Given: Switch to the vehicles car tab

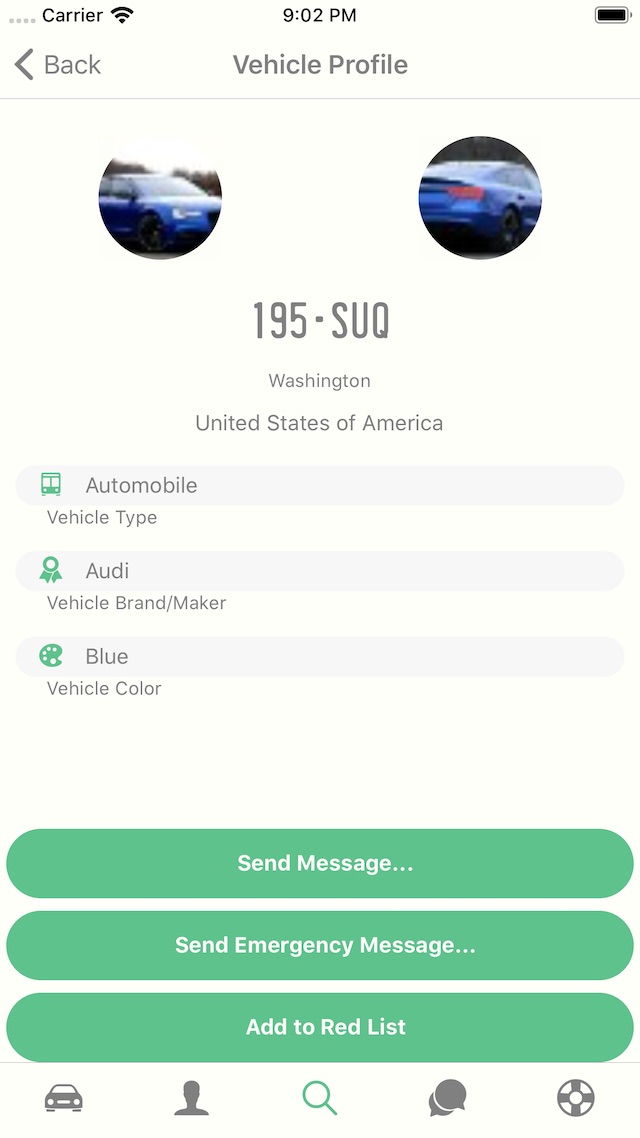Looking at the screenshot, I should [x=64, y=1098].
